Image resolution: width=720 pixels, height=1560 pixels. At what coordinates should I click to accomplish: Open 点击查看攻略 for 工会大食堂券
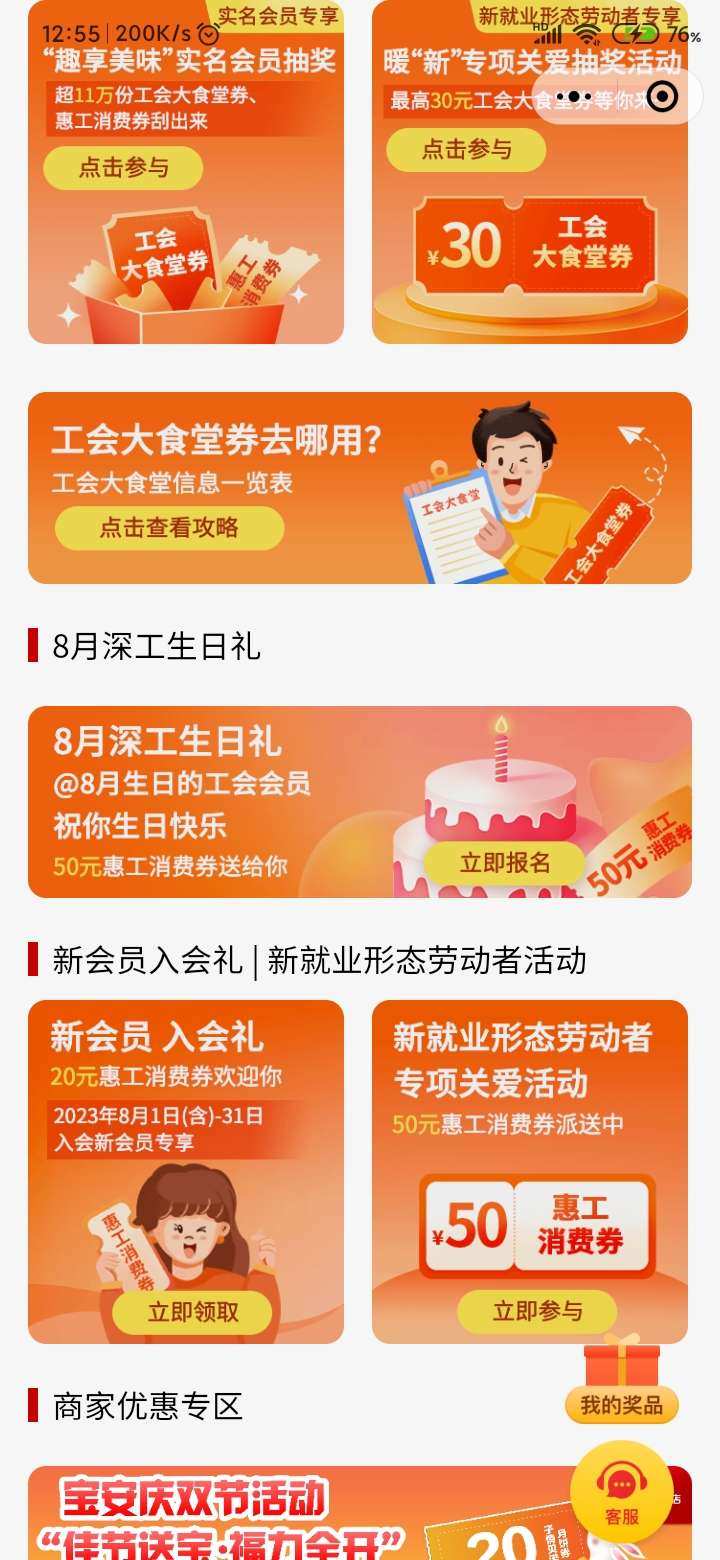(x=169, y=527)
